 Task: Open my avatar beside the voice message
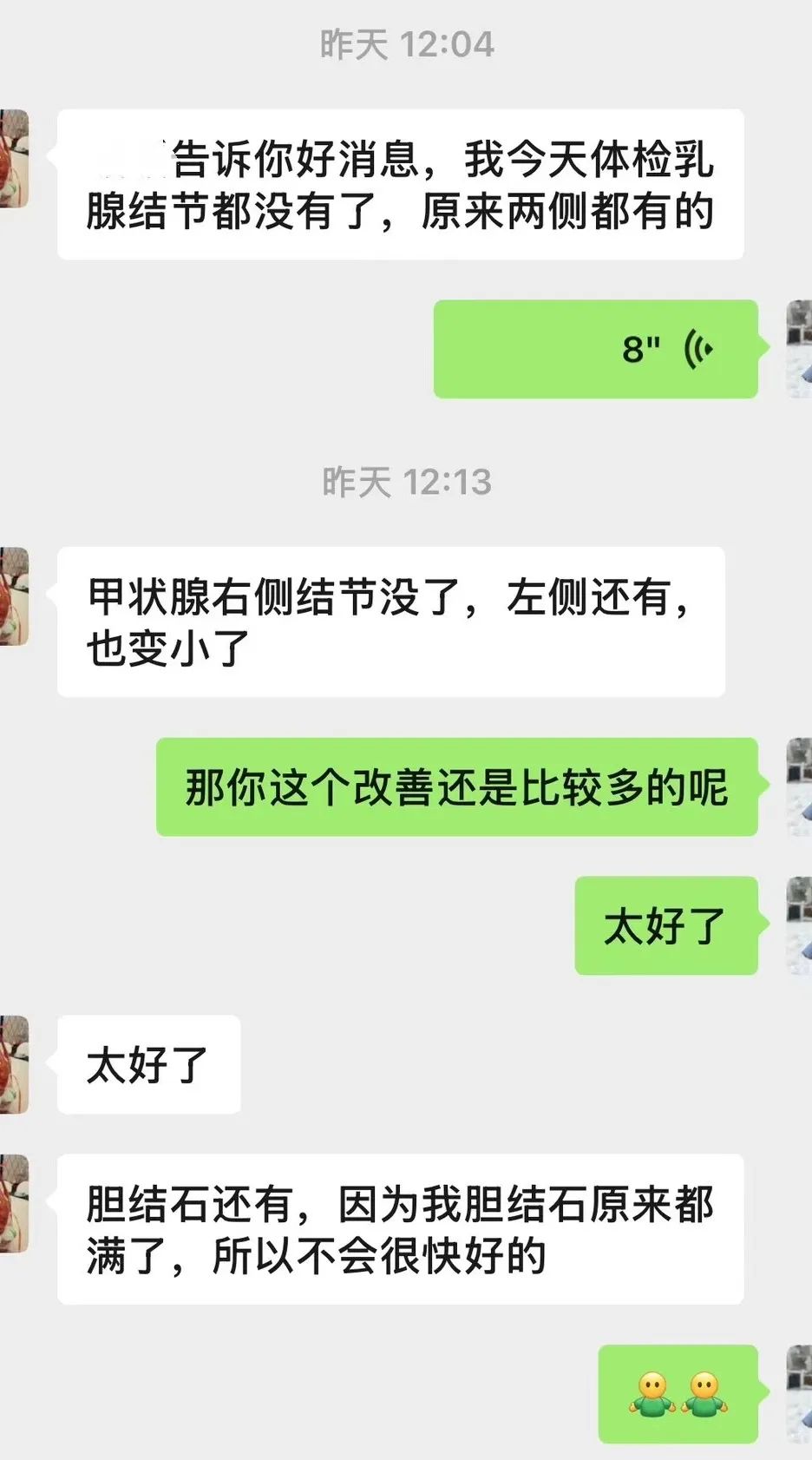(x=799, y=349)
